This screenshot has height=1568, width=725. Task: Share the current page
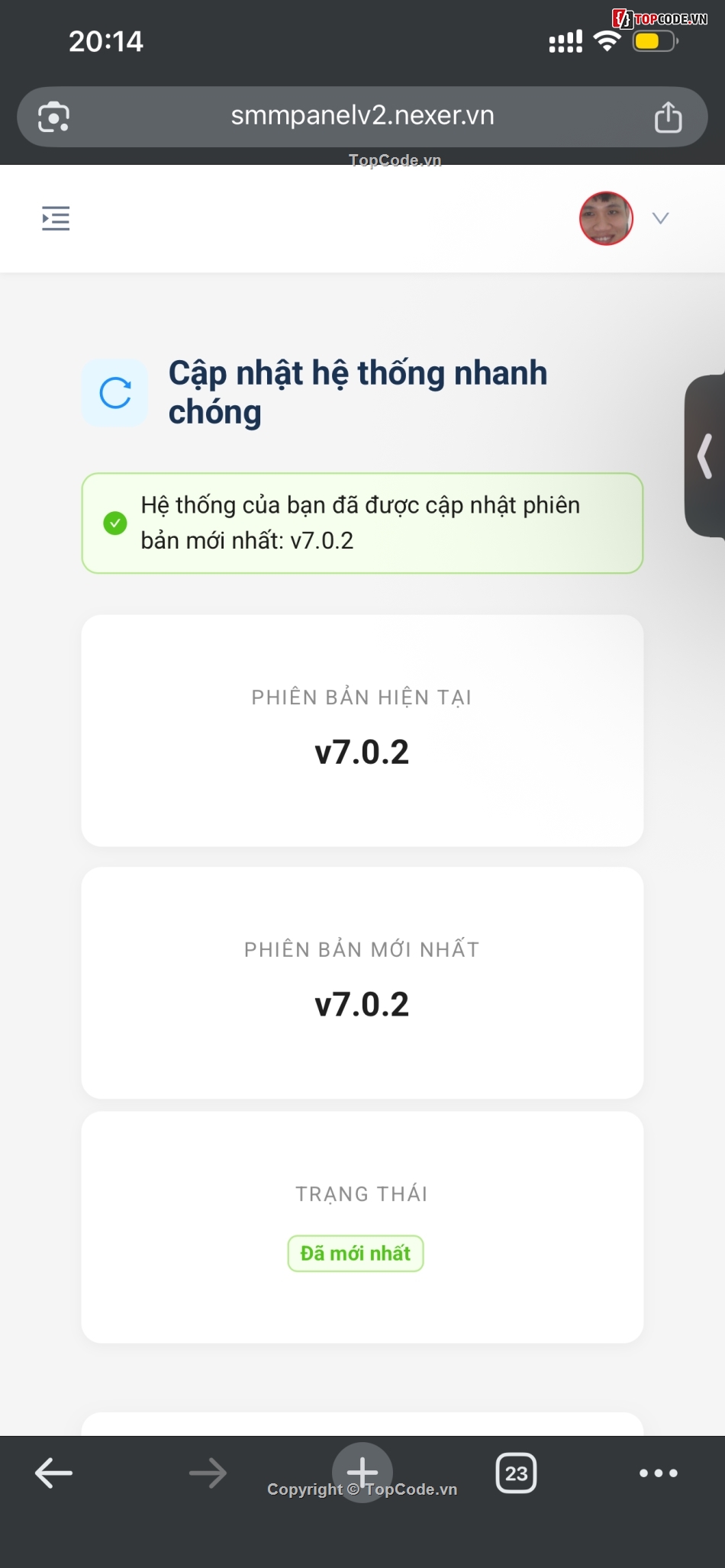point(668,117)
